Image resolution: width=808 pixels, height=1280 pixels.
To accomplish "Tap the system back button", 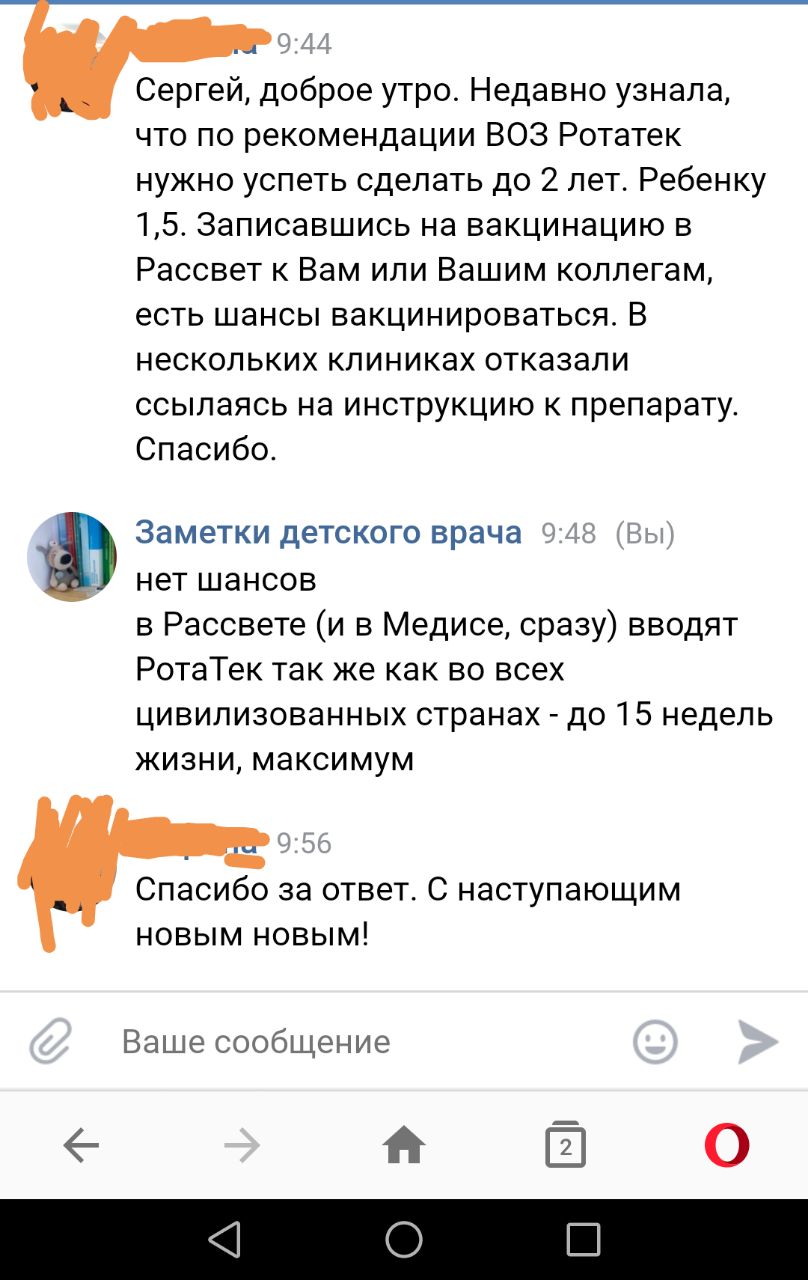I will point(225,1240).
